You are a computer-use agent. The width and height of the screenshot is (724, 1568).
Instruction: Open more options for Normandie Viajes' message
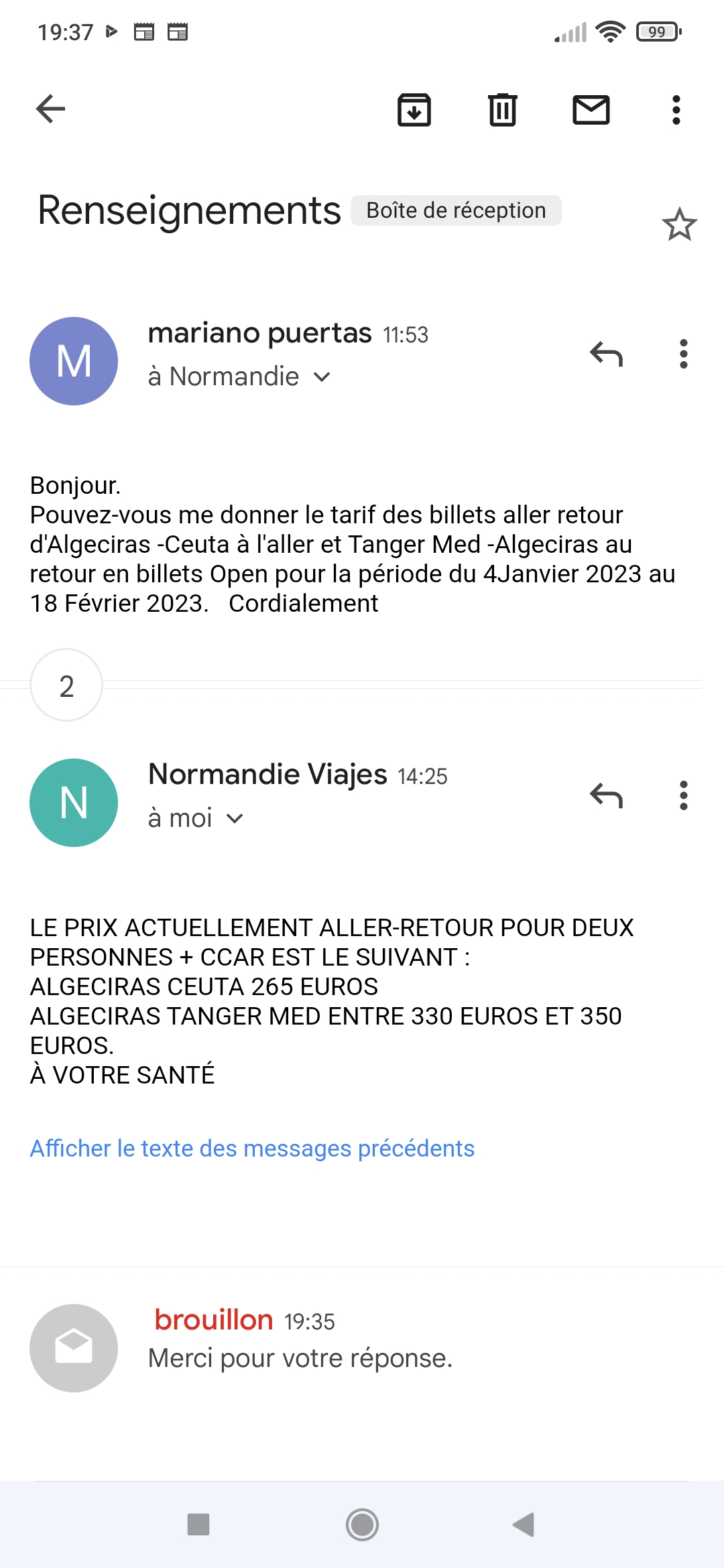coord(683,795)
